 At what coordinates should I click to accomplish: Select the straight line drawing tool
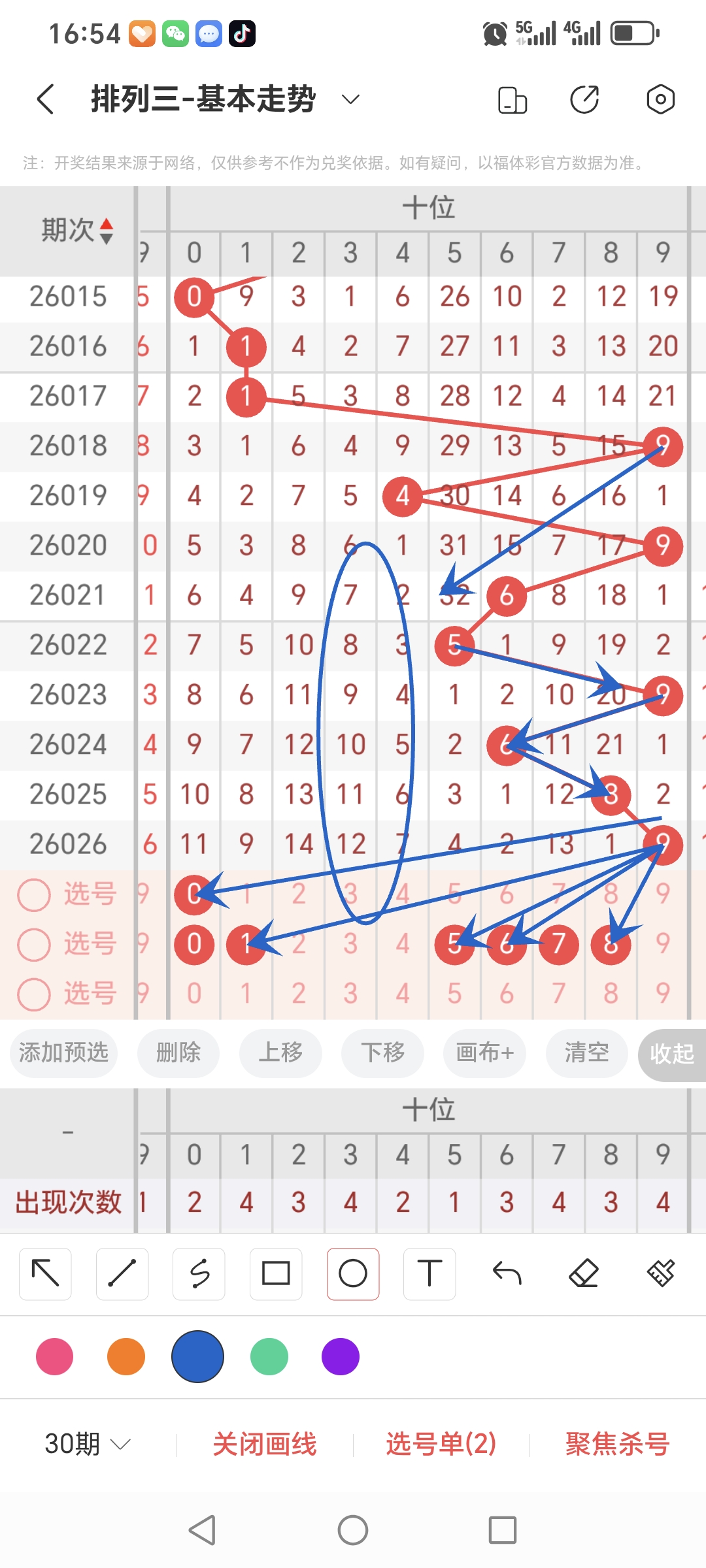(x=122, y=1273)
